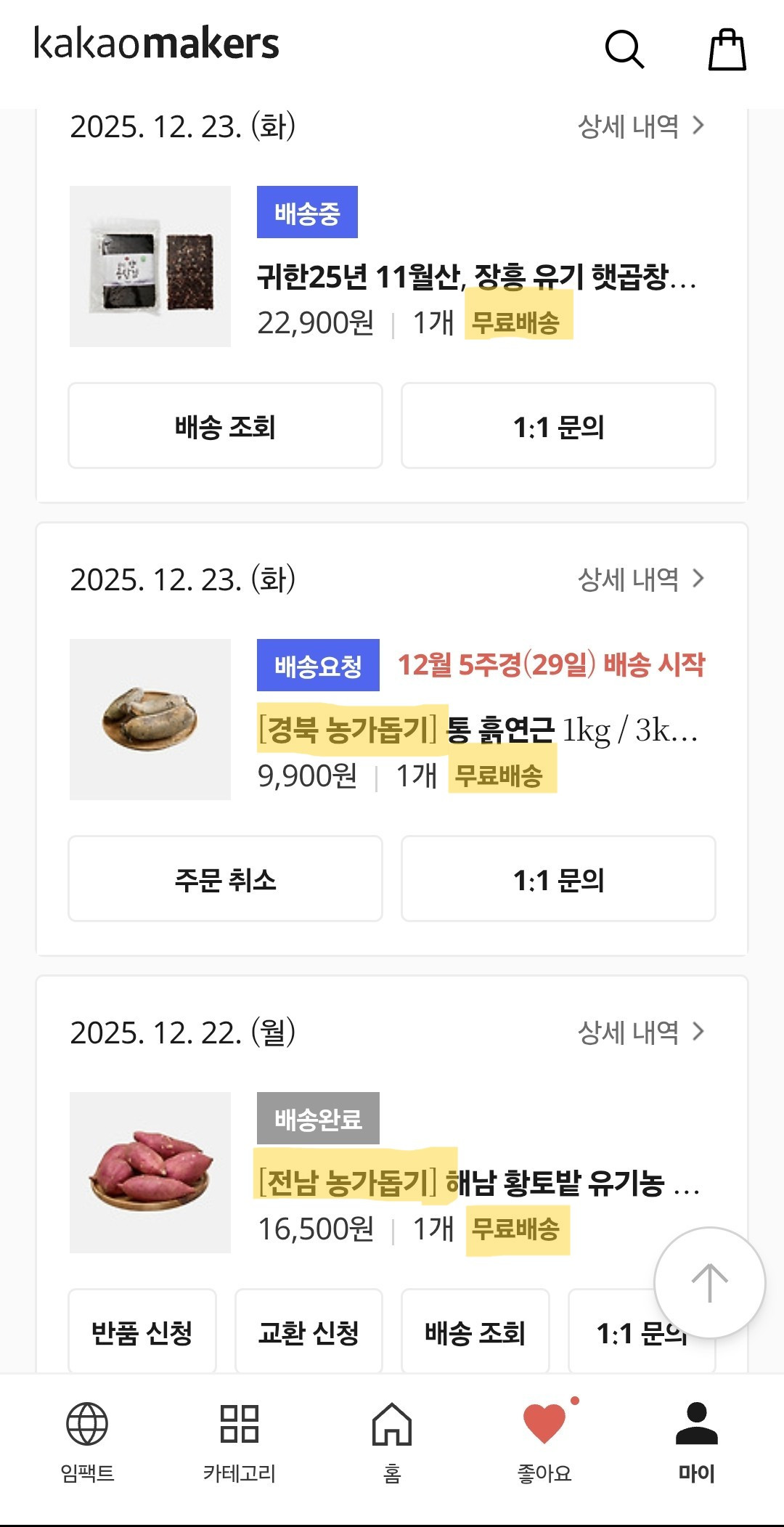
Task: Tap 배송 조회 for the sweet potato order
Action: point(475,1332)
